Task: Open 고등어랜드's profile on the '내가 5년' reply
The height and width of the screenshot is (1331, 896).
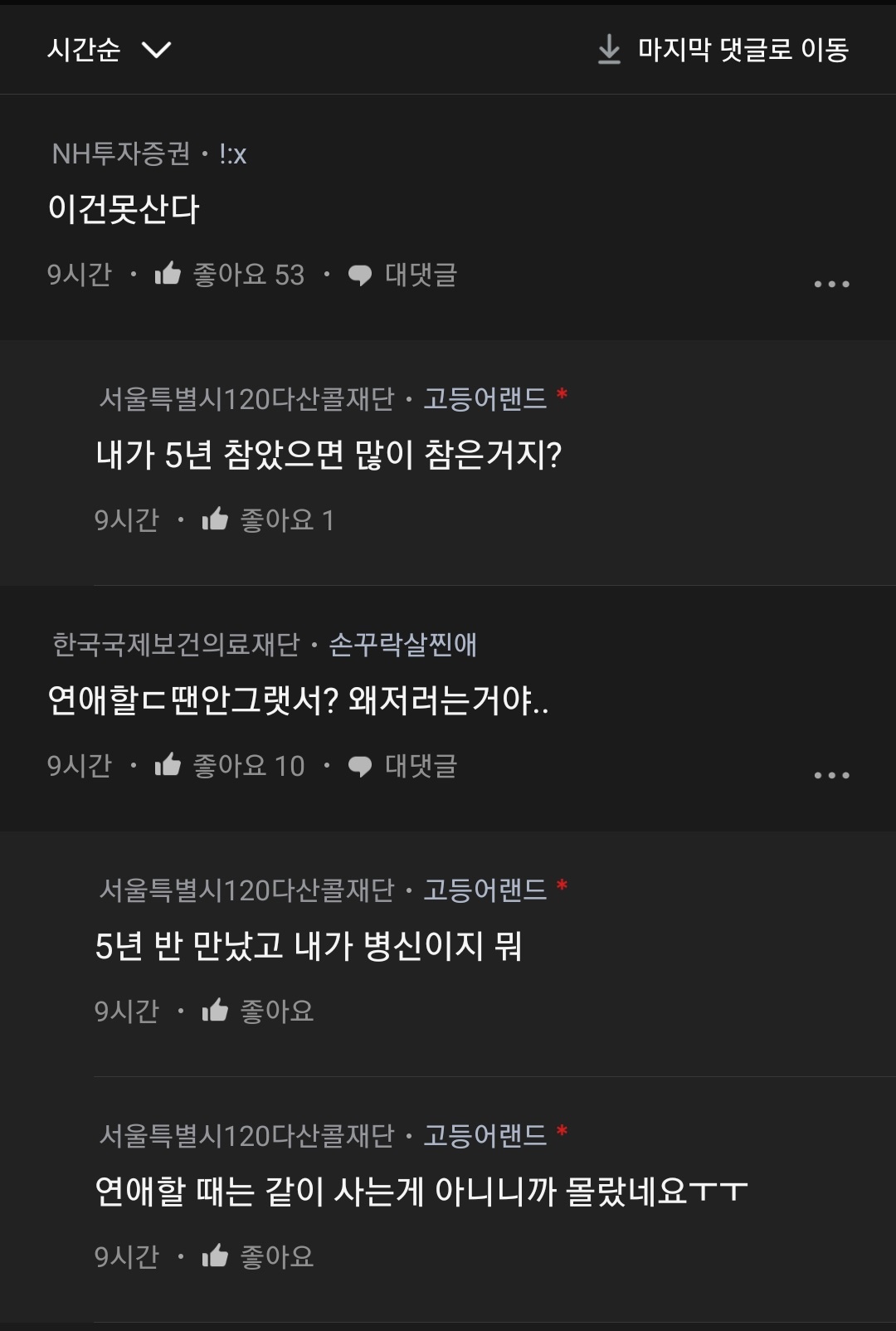Action: click(x=485, y=399)
